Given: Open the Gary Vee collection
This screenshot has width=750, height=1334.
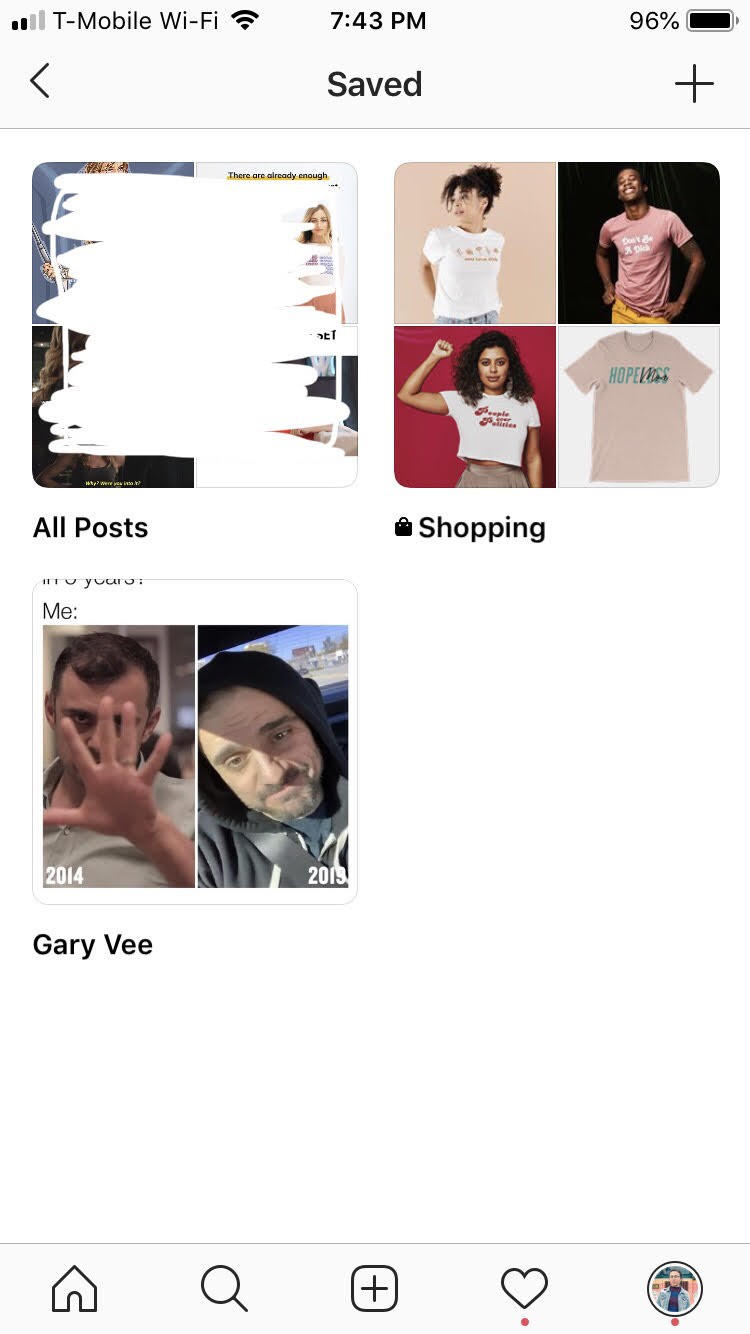Looking at the screenshot, I should click(195, 742).
